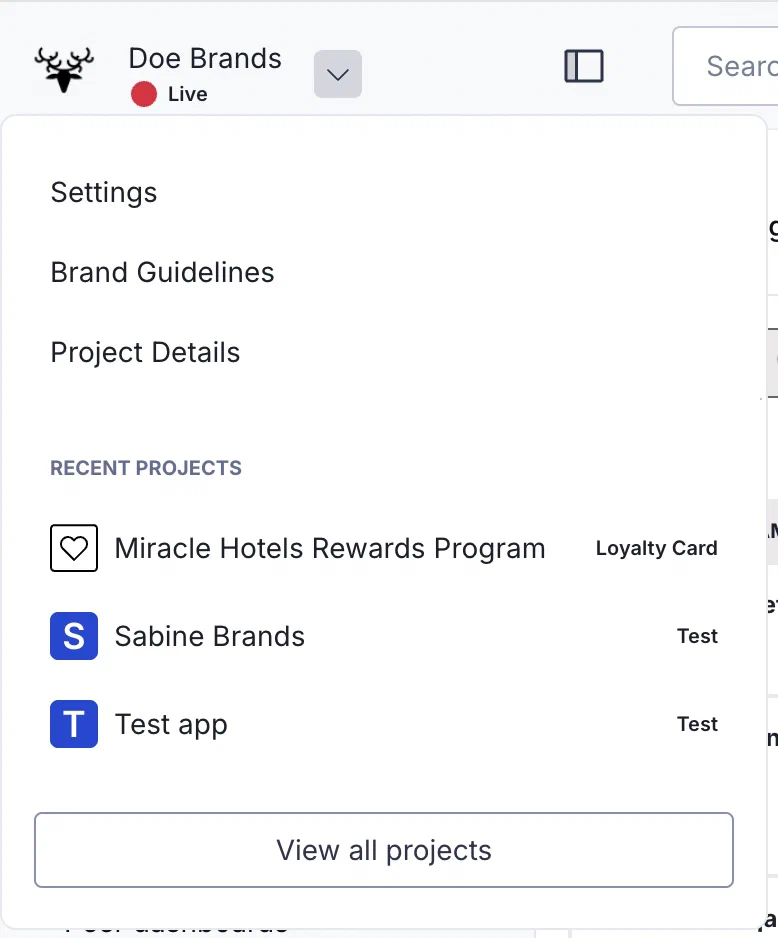The image size is (778, 938).
Task: Open Settings from the menu
Action: click(104, 192)
